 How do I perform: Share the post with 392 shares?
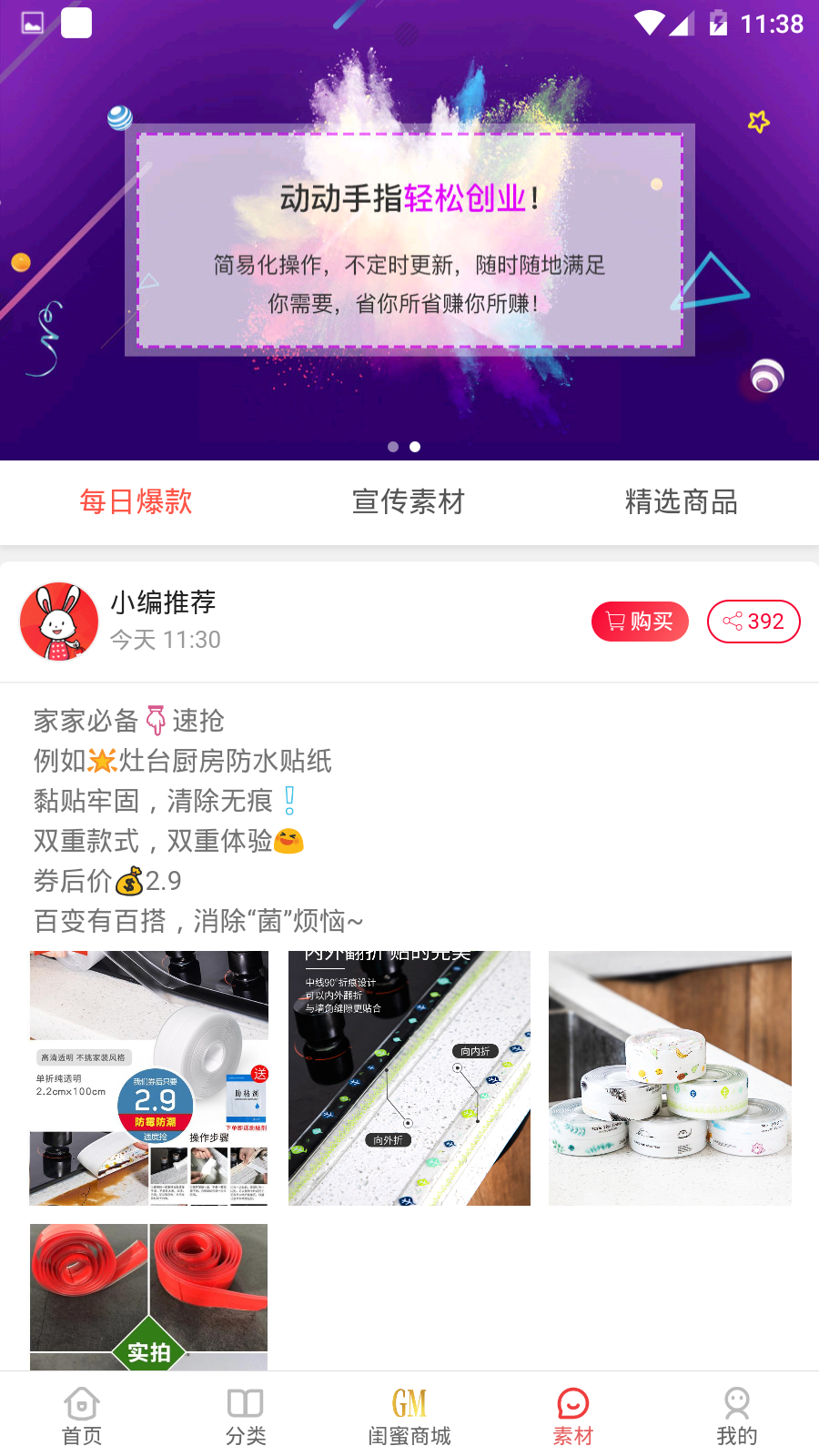click(x=753, y=622)
